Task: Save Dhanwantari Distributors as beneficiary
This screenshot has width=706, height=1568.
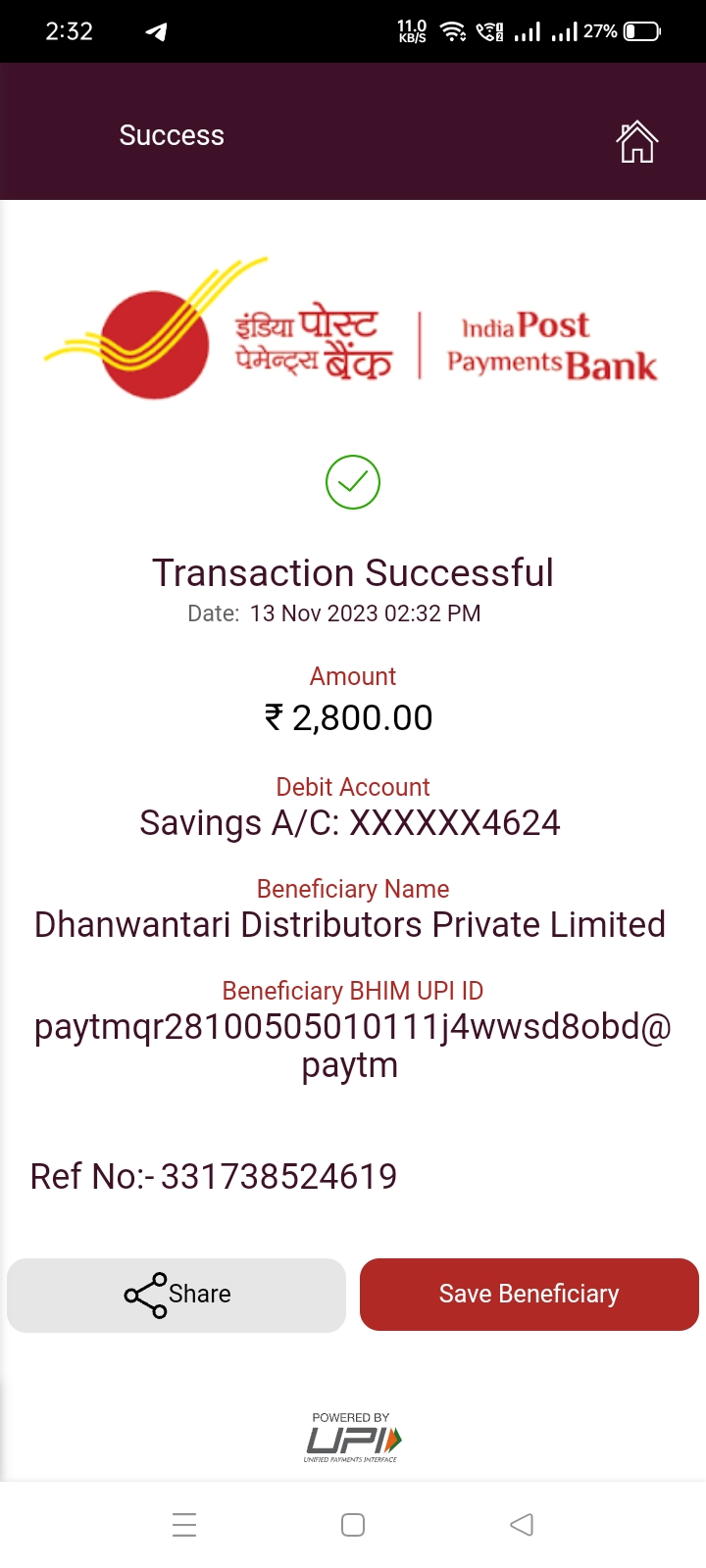Action: tap(529, 1295)
